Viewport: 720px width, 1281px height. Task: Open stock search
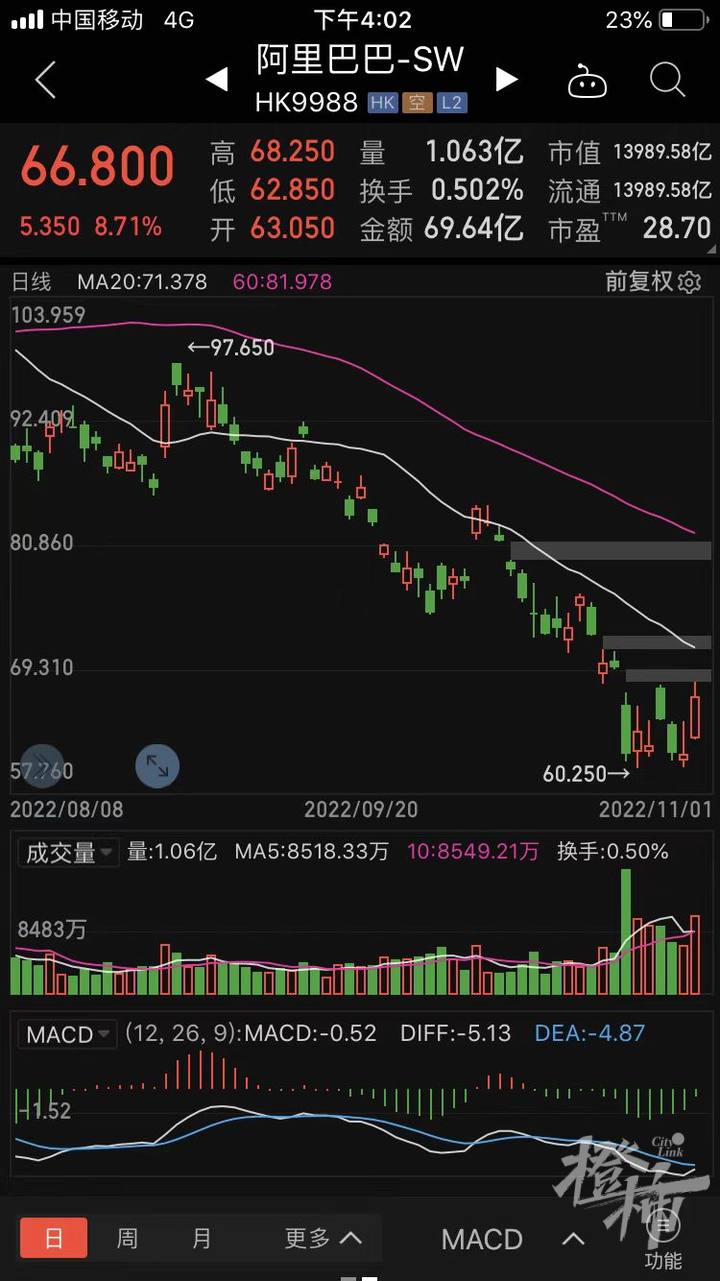(667, 80)
